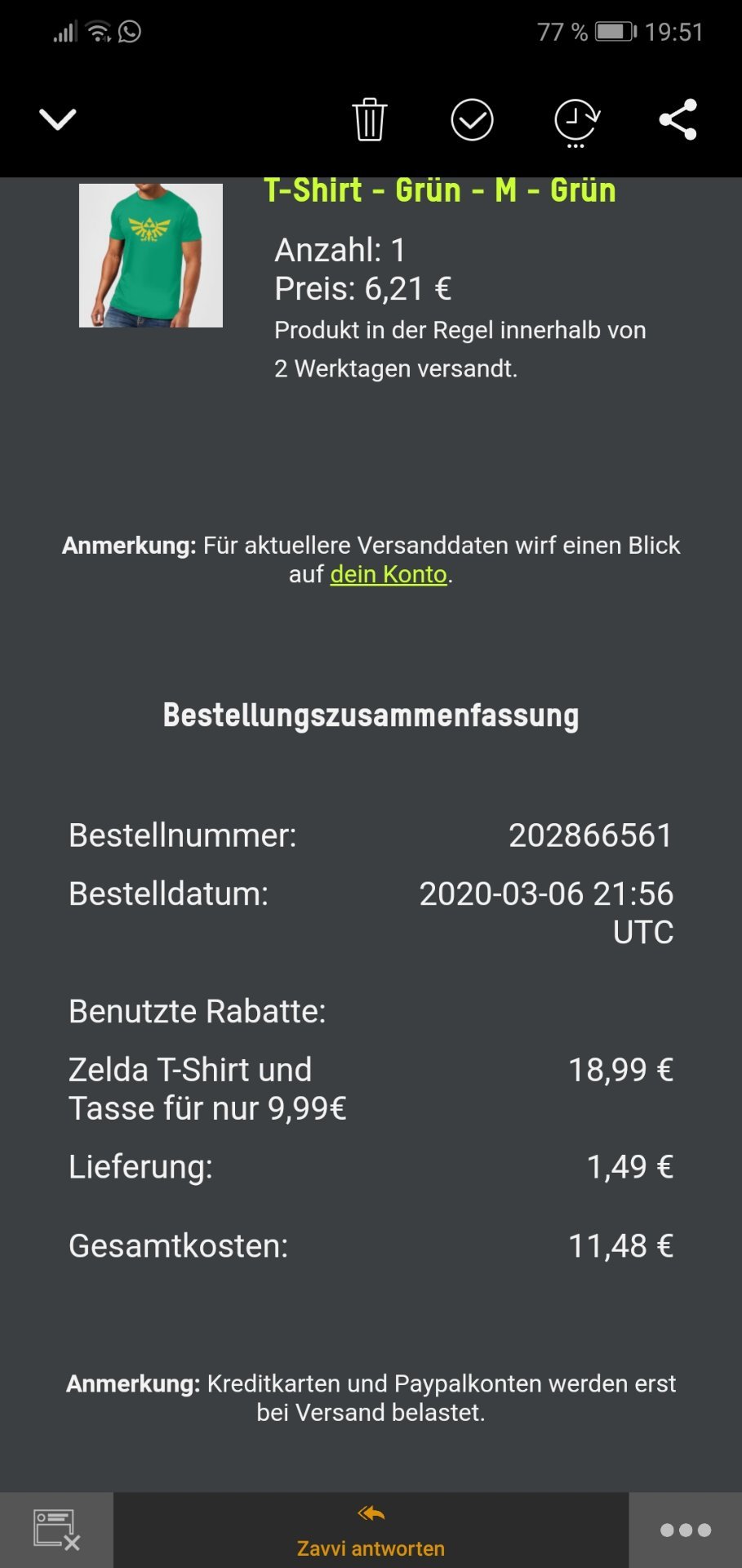Collapse the email with the down chevron

[x=57, y=119]
